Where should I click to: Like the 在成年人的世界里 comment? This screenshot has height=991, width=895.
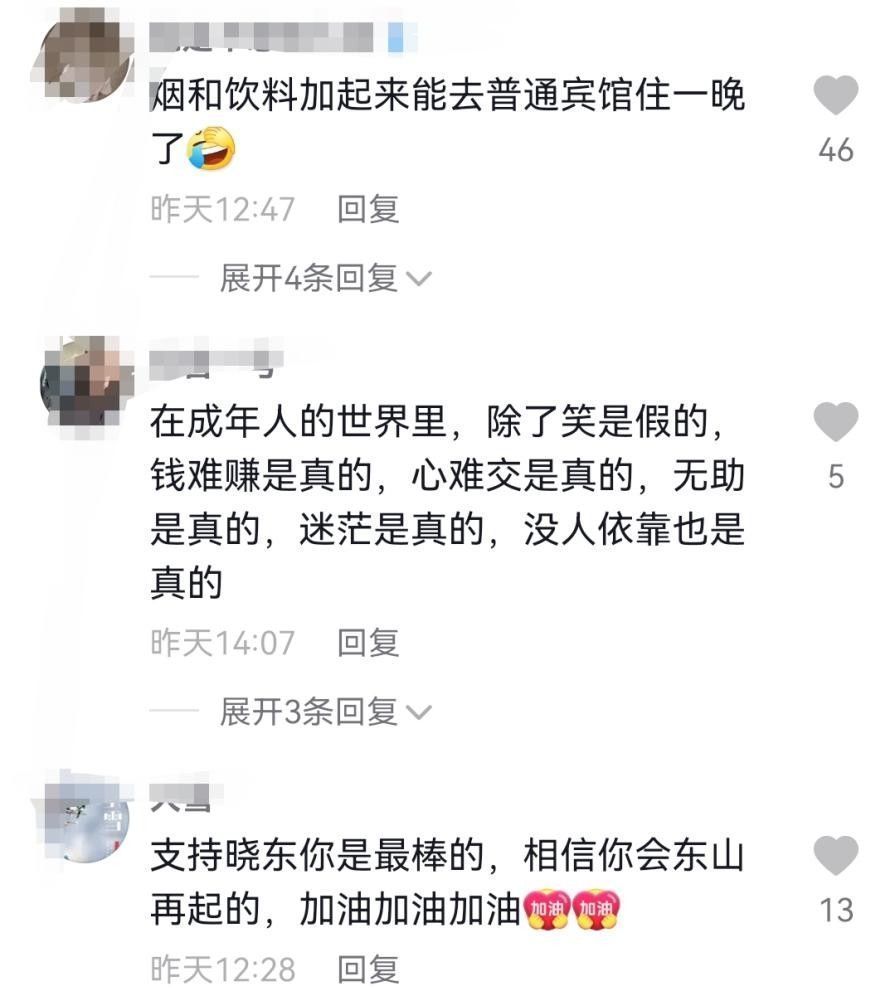[835, 422]
